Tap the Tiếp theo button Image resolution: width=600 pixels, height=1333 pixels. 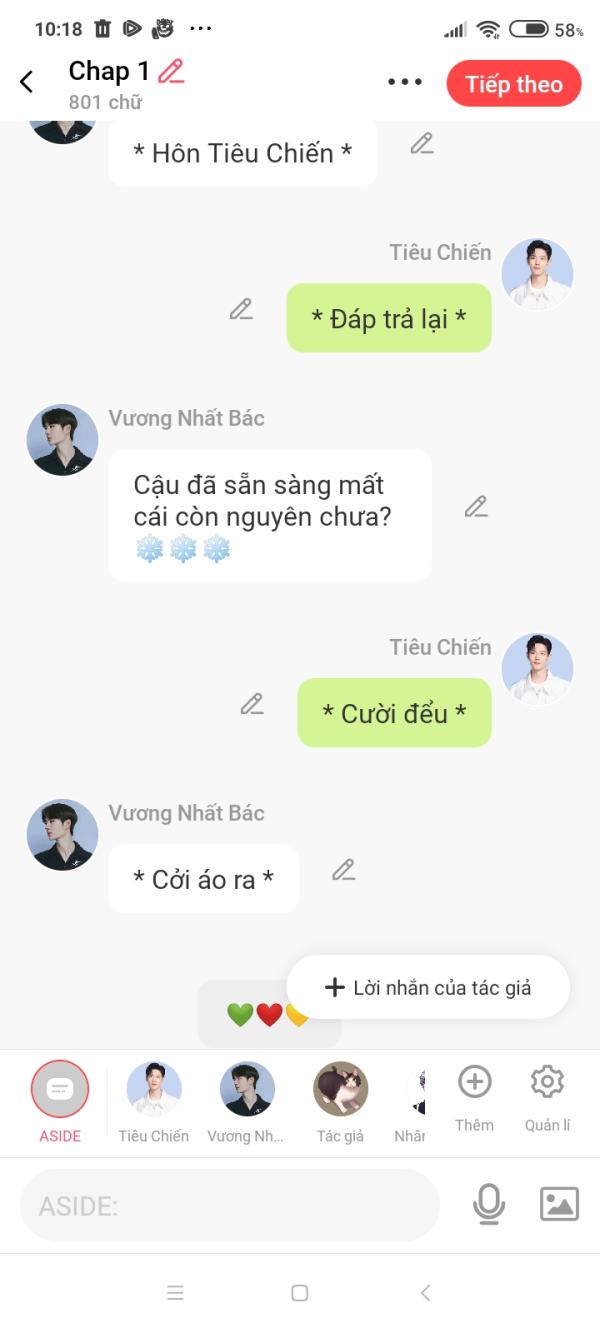pyautogui.click(x=513, y=84)
